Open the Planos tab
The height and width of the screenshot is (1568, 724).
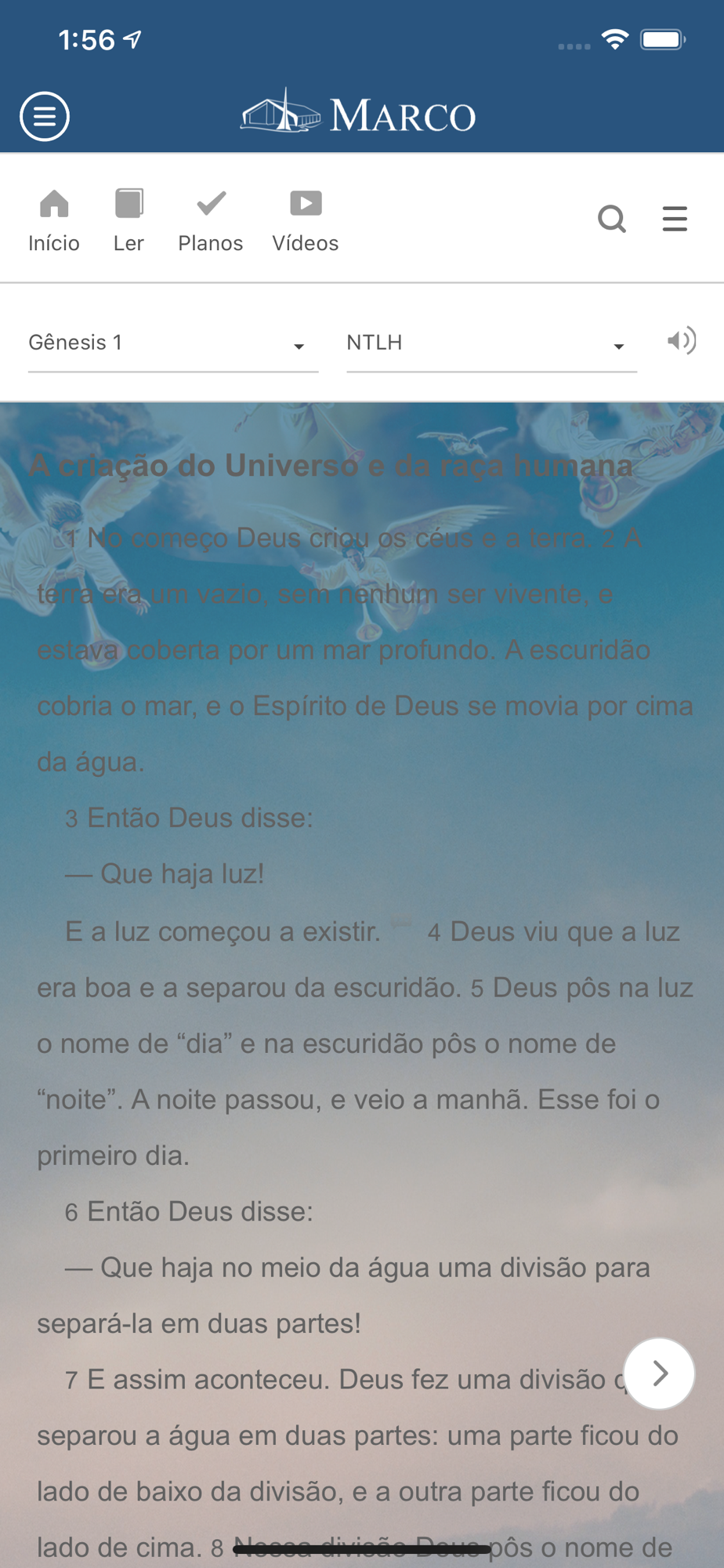[x=211, y=221]
